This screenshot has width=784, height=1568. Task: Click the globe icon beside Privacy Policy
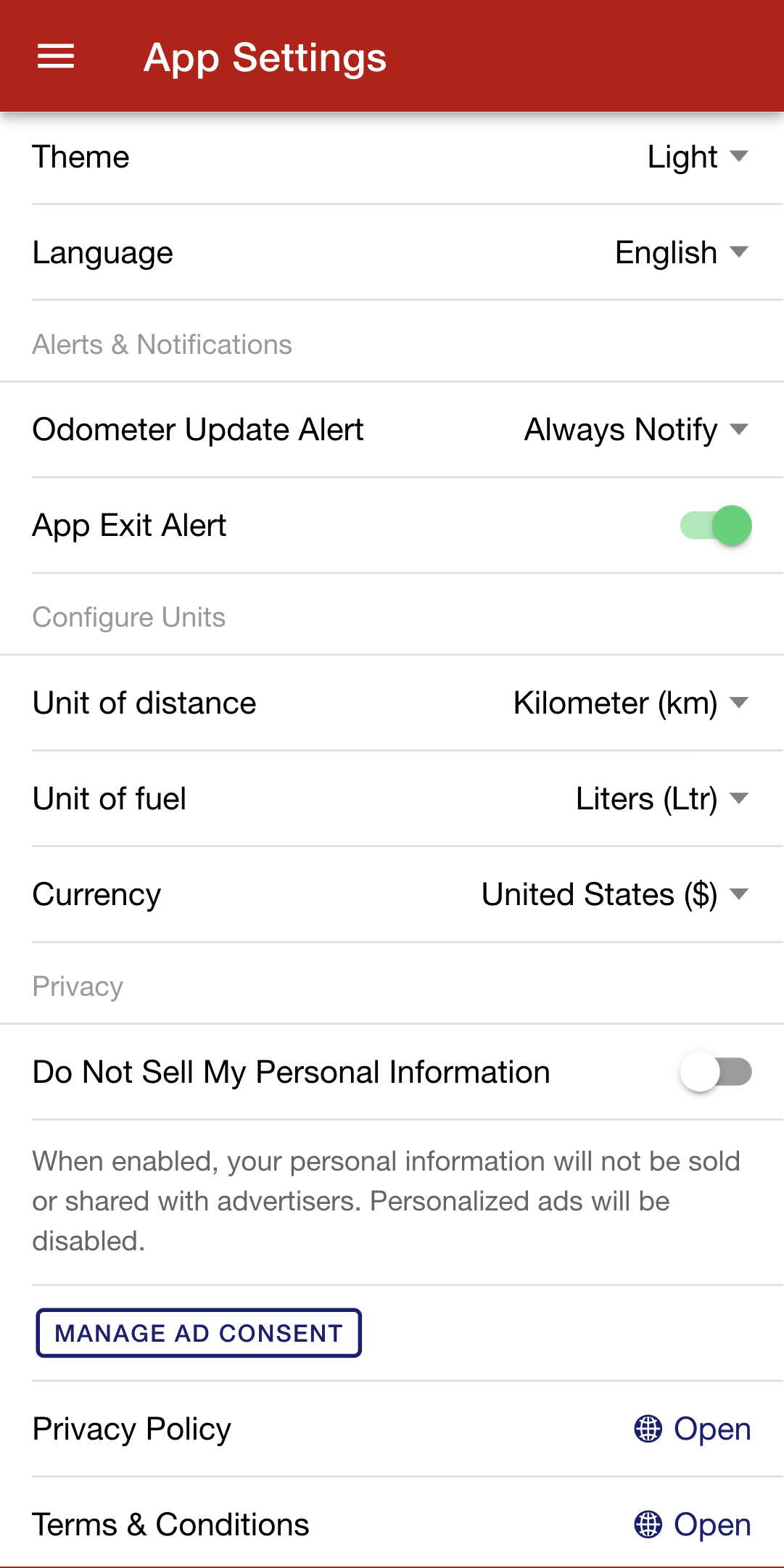tap(649, 1428)
